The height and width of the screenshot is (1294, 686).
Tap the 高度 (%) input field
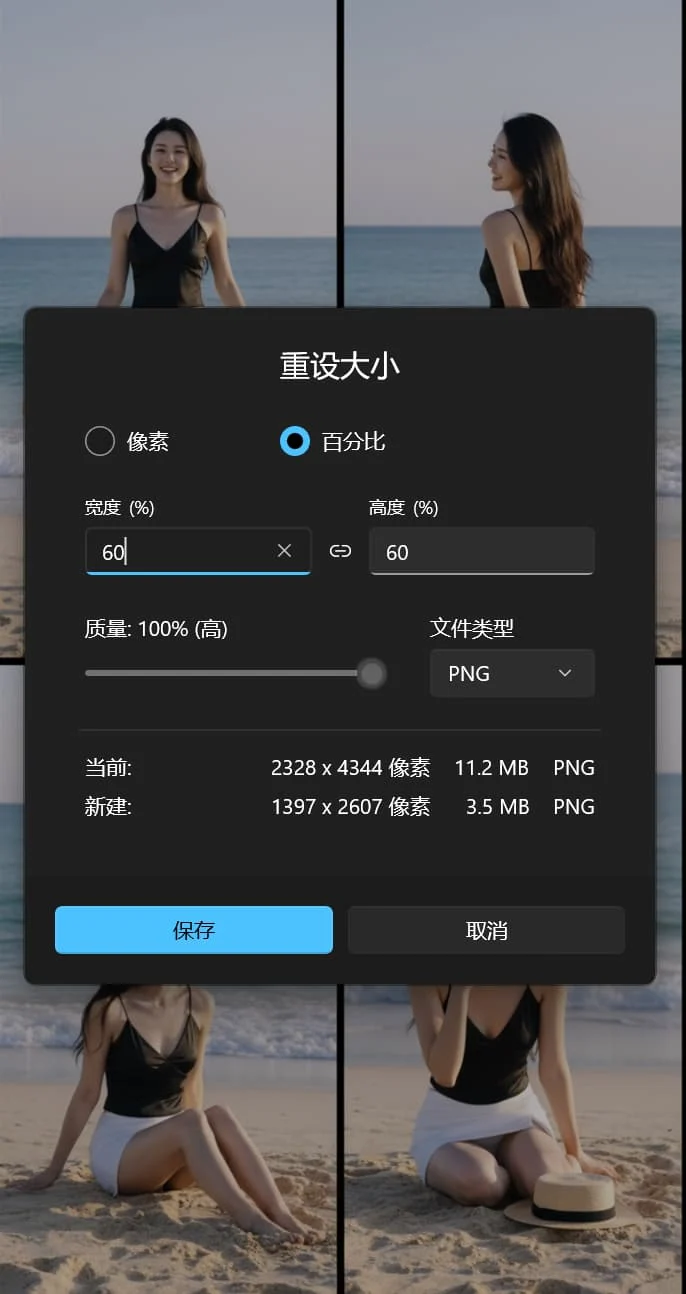[481, 552]
